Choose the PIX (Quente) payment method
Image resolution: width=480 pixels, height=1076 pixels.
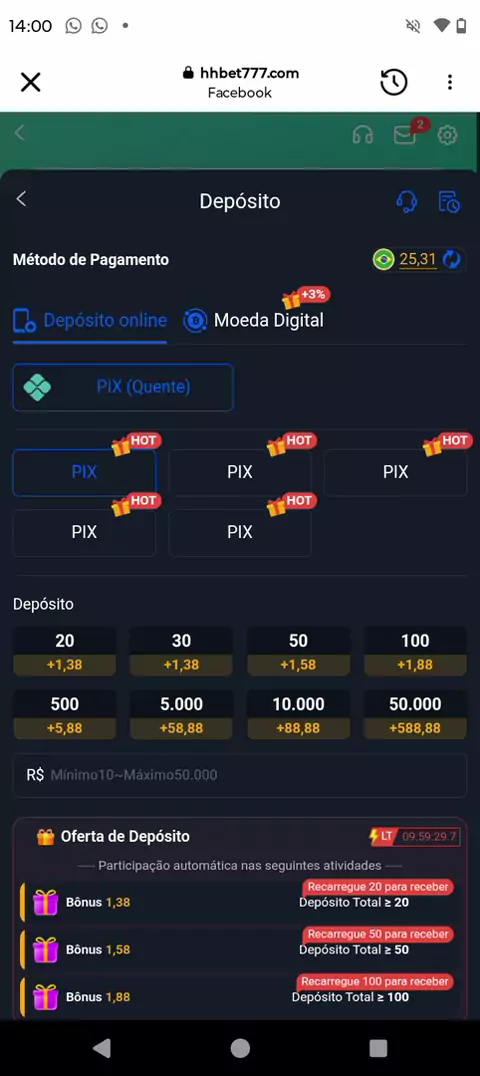pos(123,387)
